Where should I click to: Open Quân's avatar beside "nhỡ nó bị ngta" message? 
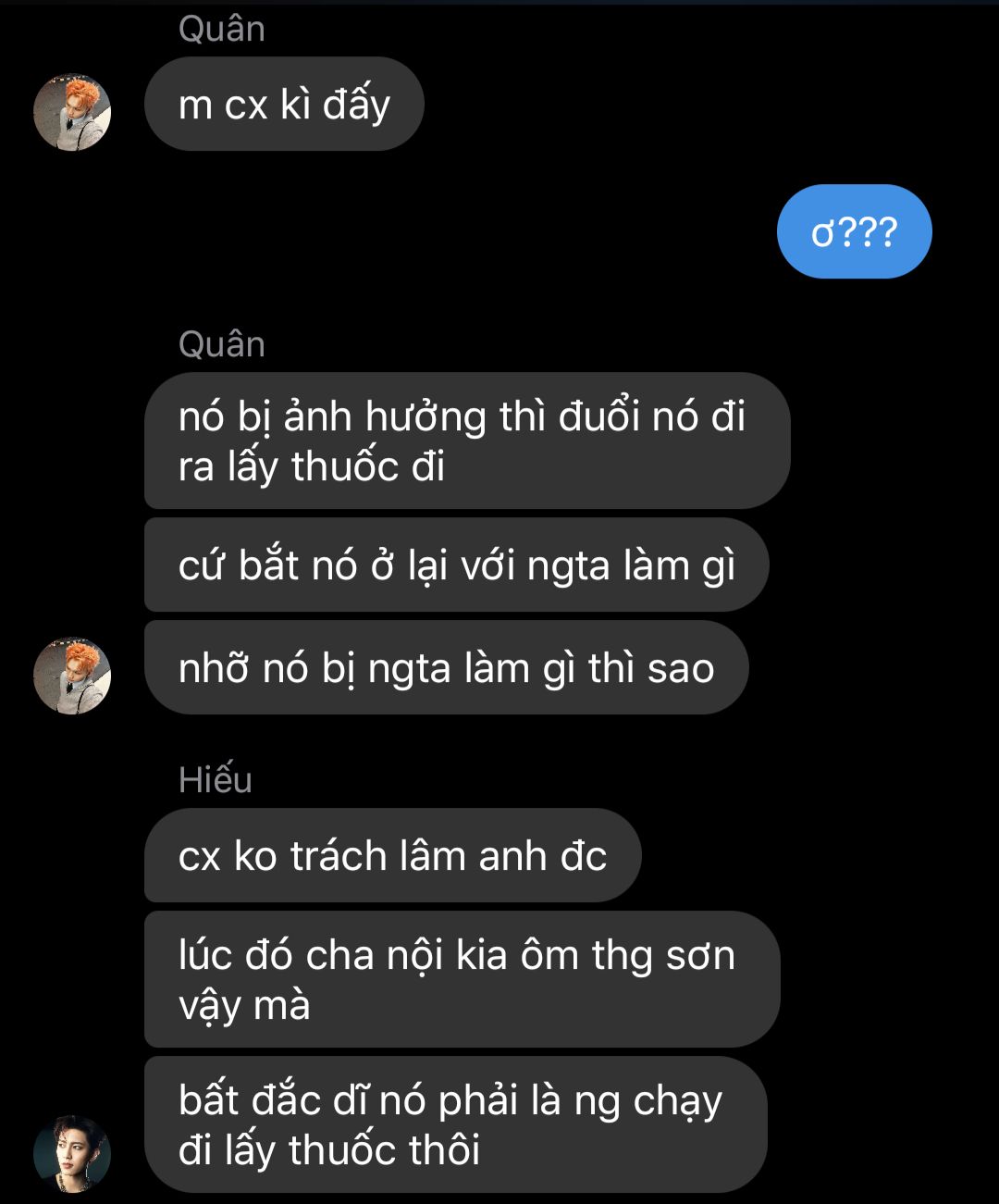(x=72, y=676)
